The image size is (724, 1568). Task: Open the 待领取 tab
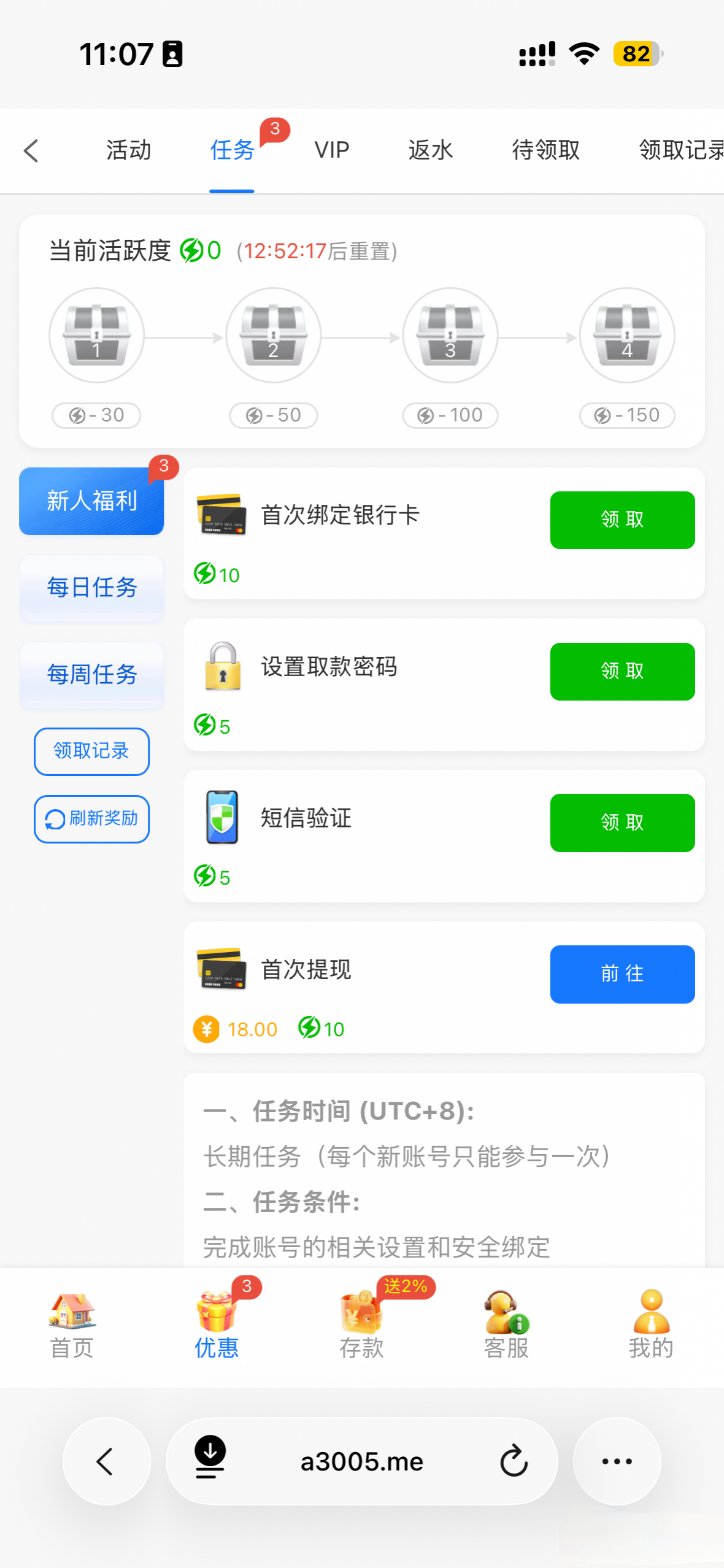coord(545,150)
